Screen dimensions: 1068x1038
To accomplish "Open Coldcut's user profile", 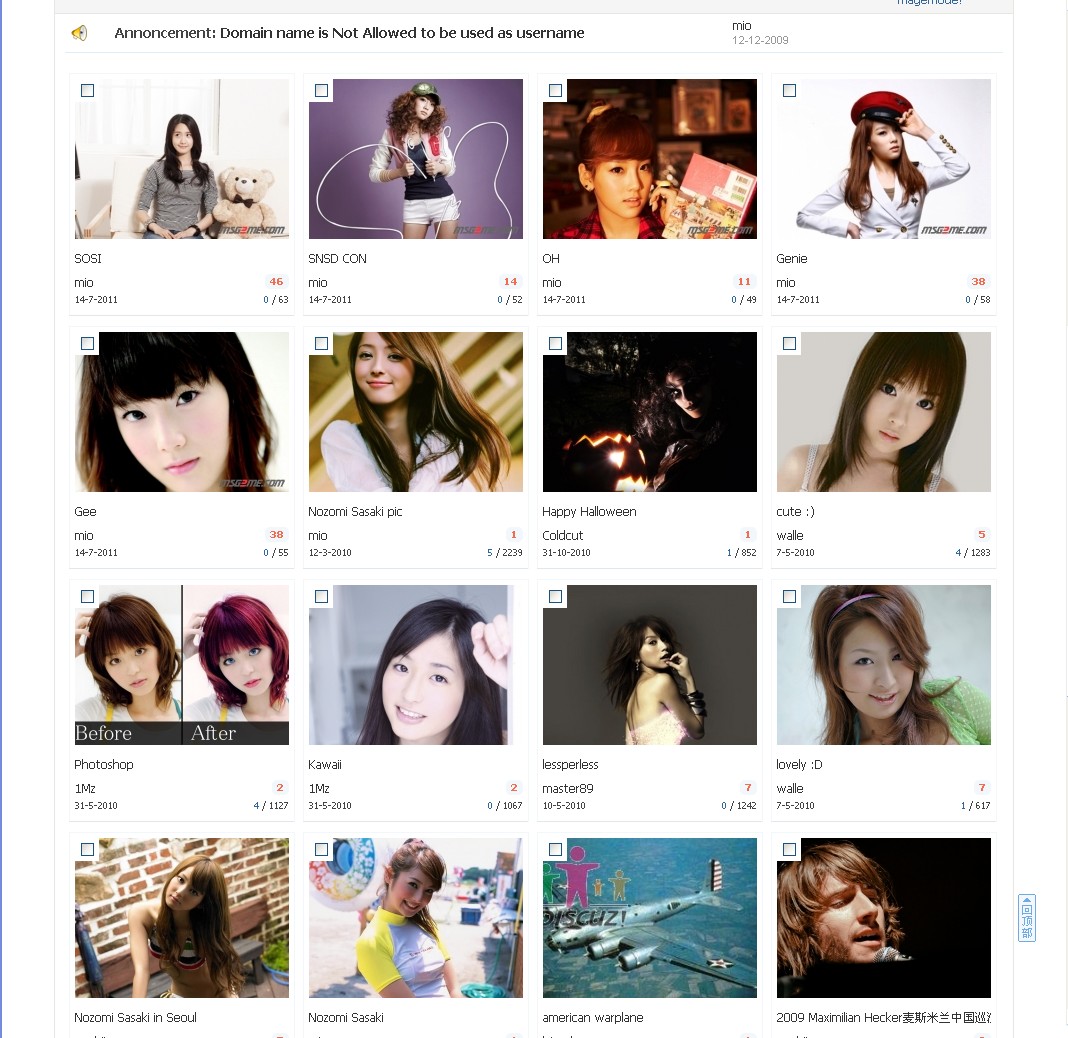I will coord(562,536).
